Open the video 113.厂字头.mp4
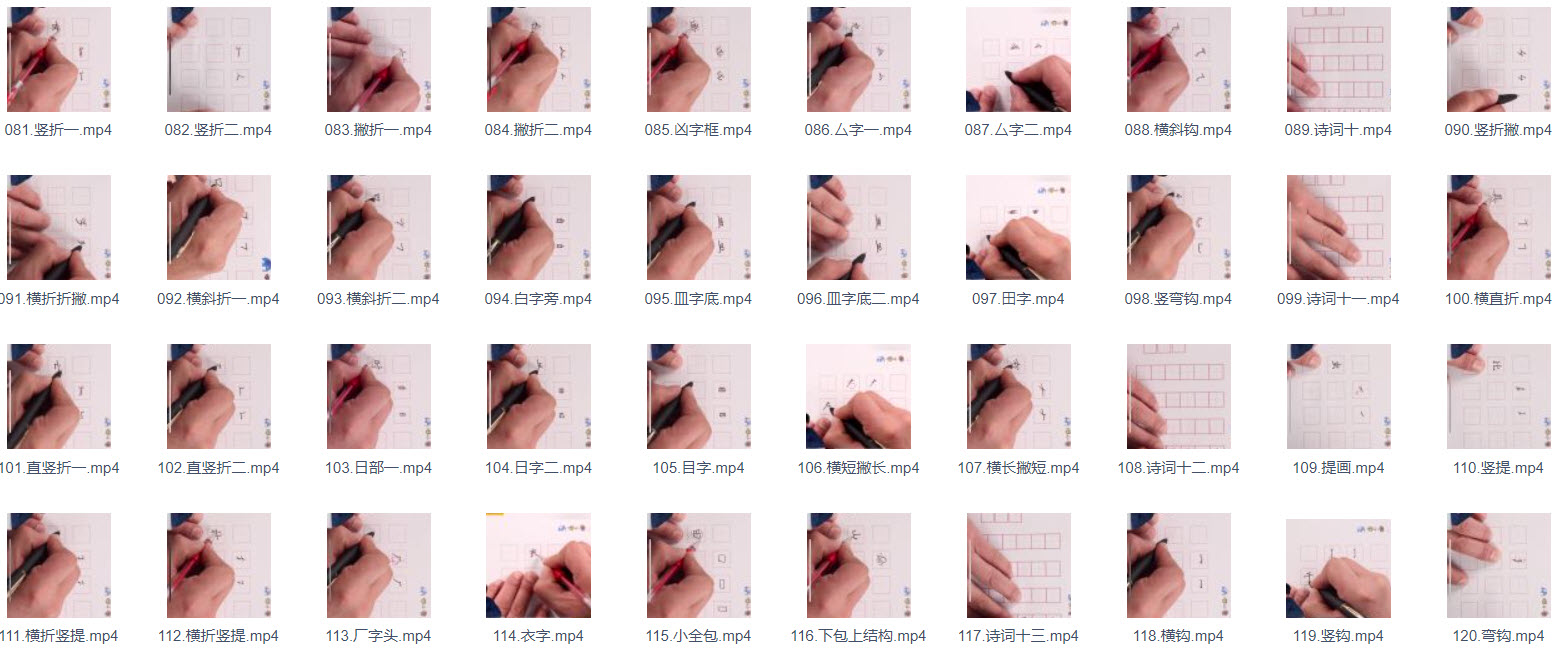Screen dimensions: 1561x650 (x=378, y=565)
